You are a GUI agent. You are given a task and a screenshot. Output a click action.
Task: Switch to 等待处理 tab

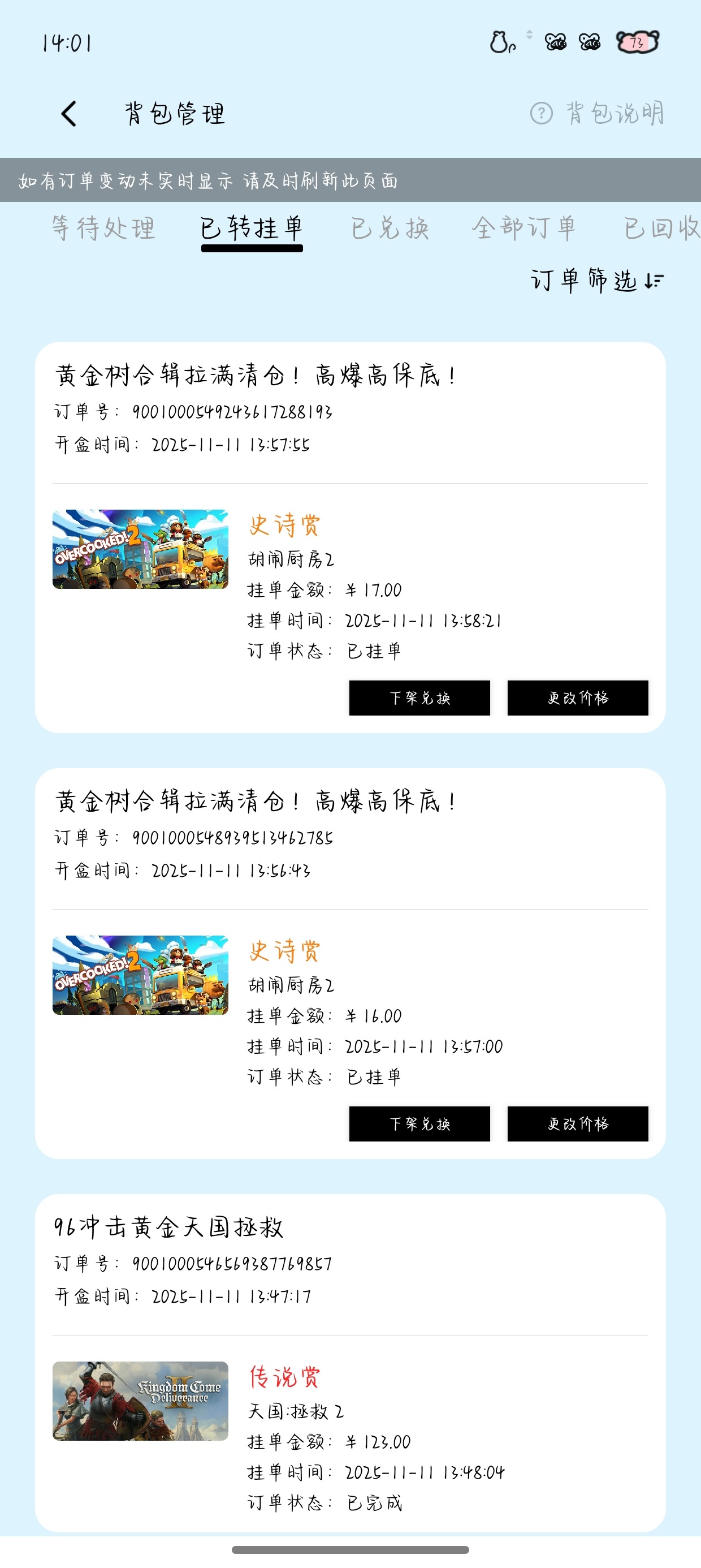tap(103, 229)
